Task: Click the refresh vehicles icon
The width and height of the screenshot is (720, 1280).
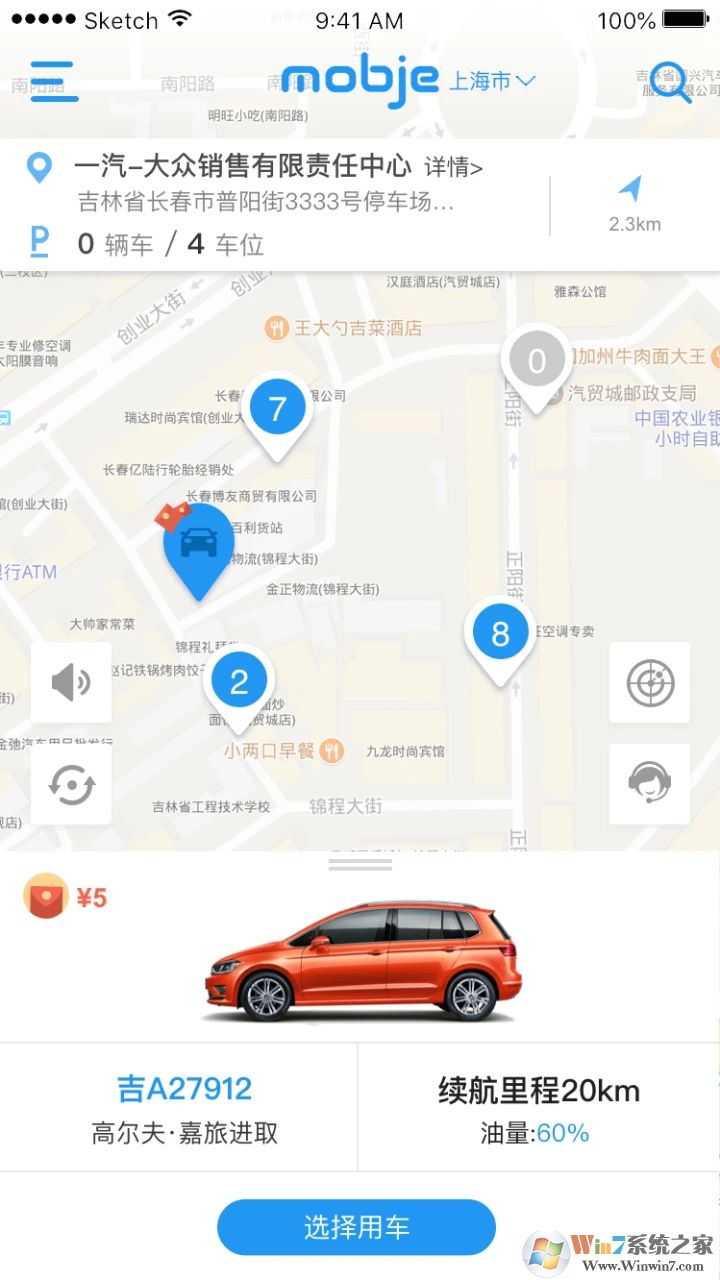Action: tap(71, 785)
